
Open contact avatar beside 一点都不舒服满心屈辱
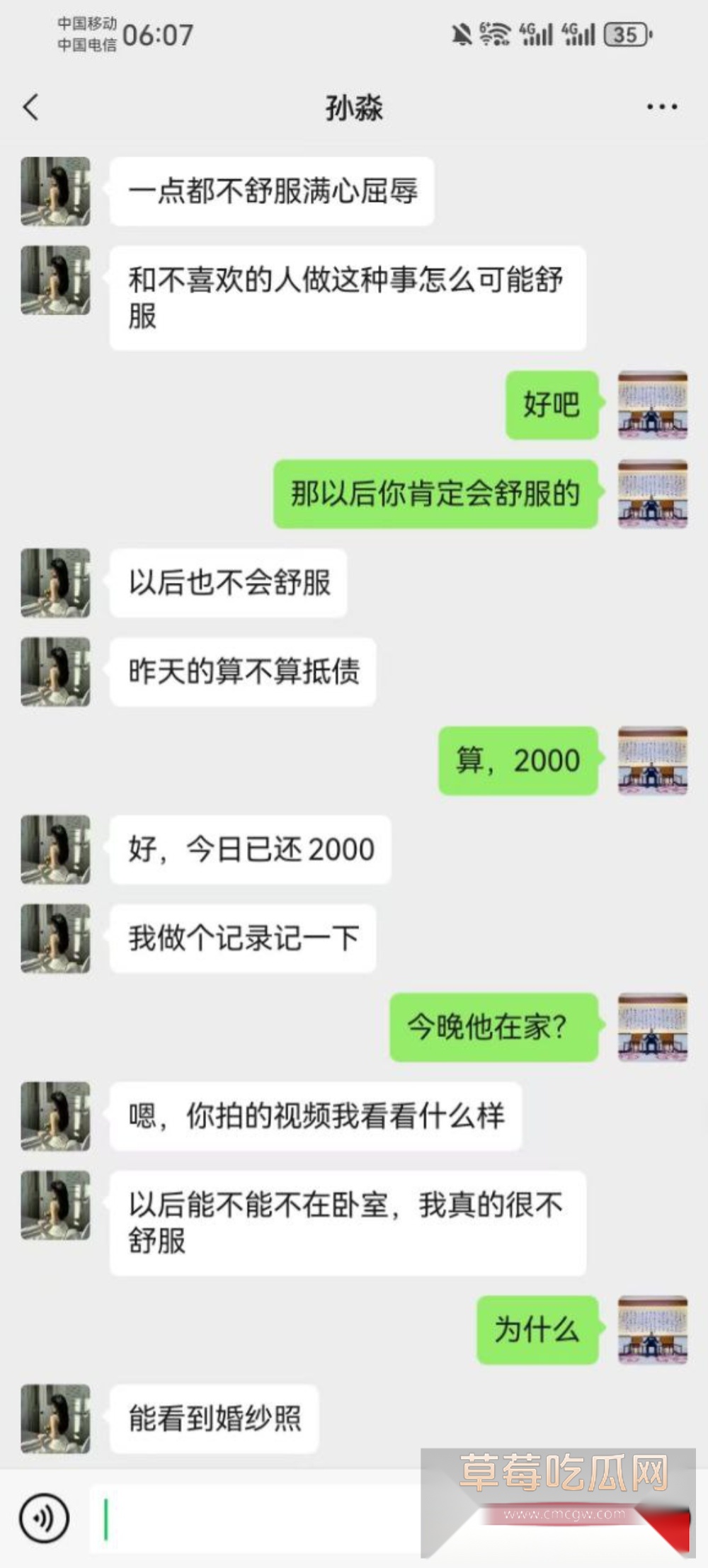click(55, 191)
